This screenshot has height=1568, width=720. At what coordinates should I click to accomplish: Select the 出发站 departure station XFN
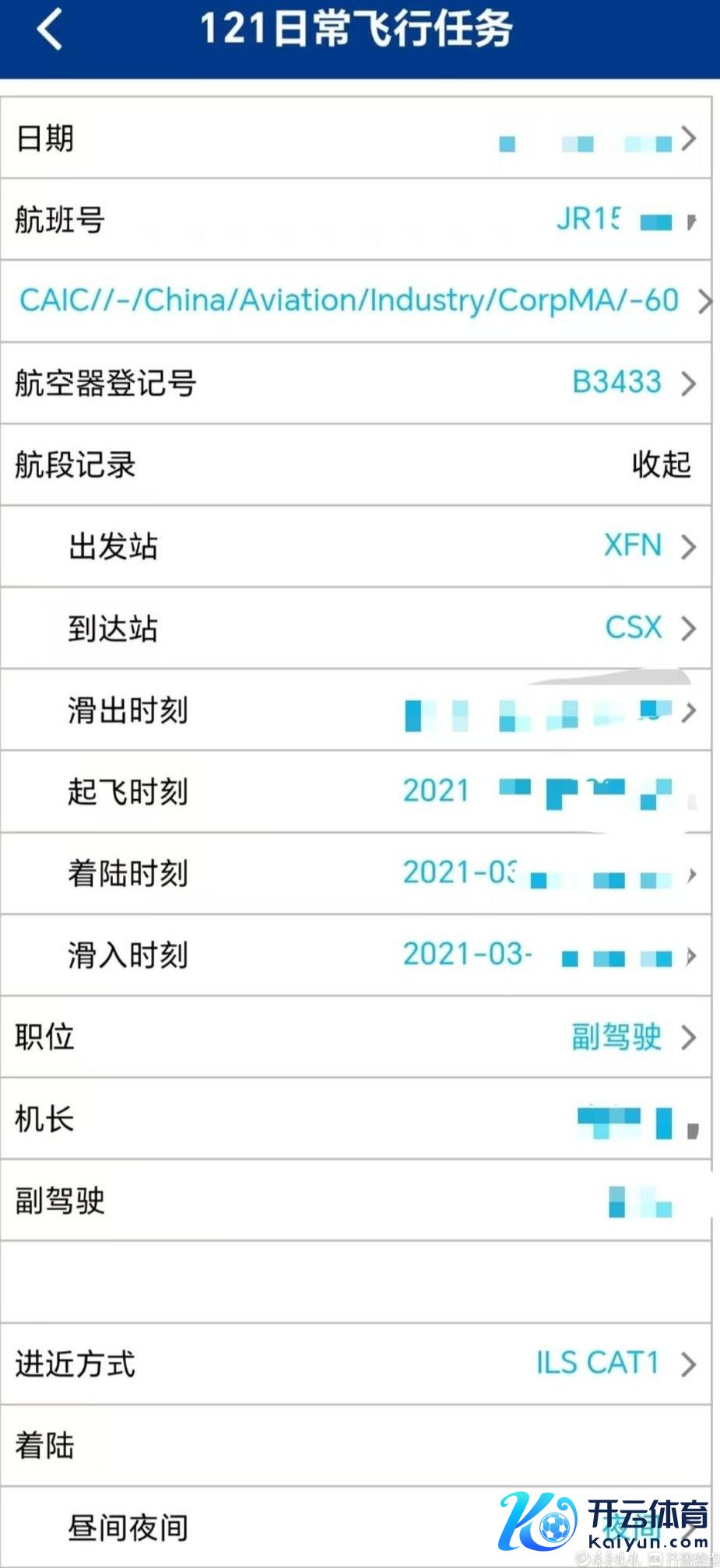tap(356, 546)
